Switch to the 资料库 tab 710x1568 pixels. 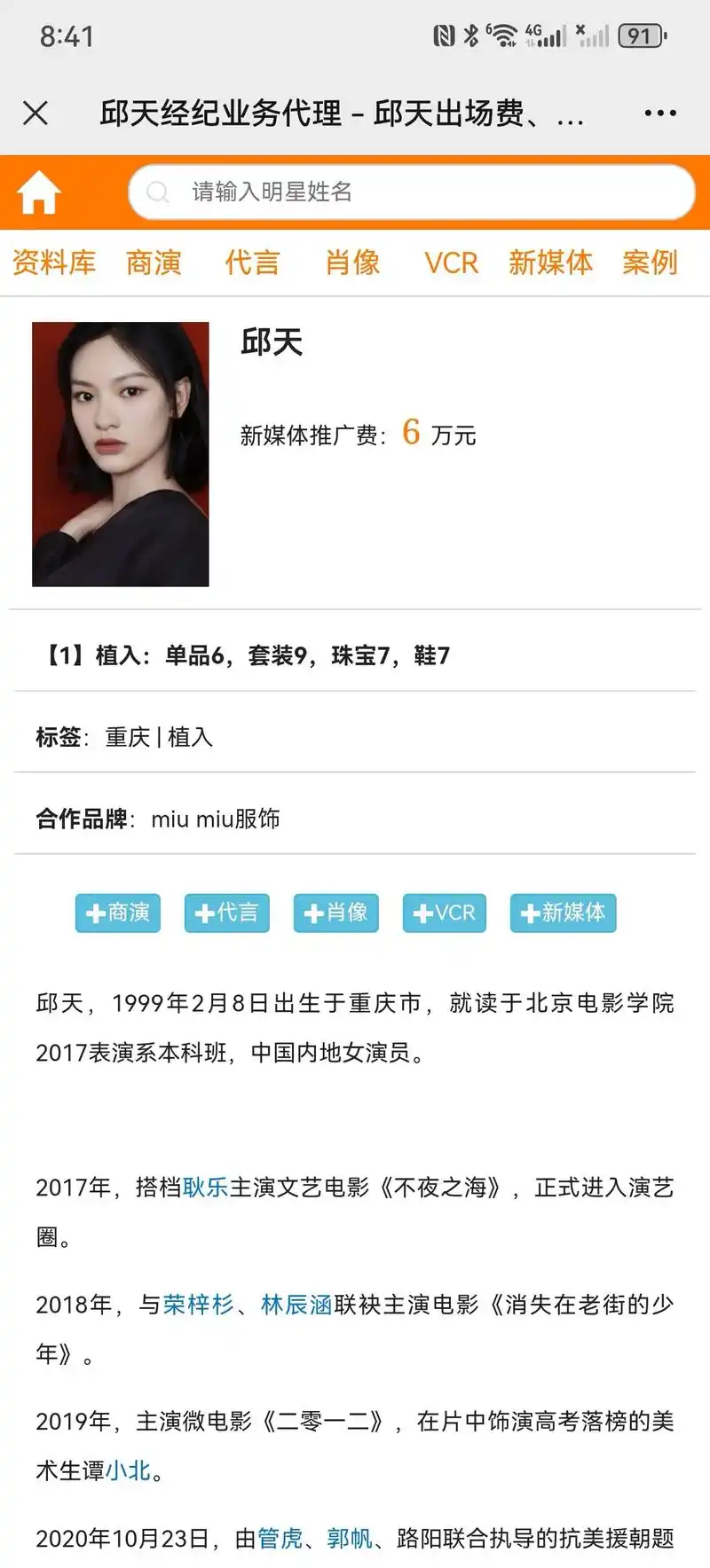click(x=54, y=263)
